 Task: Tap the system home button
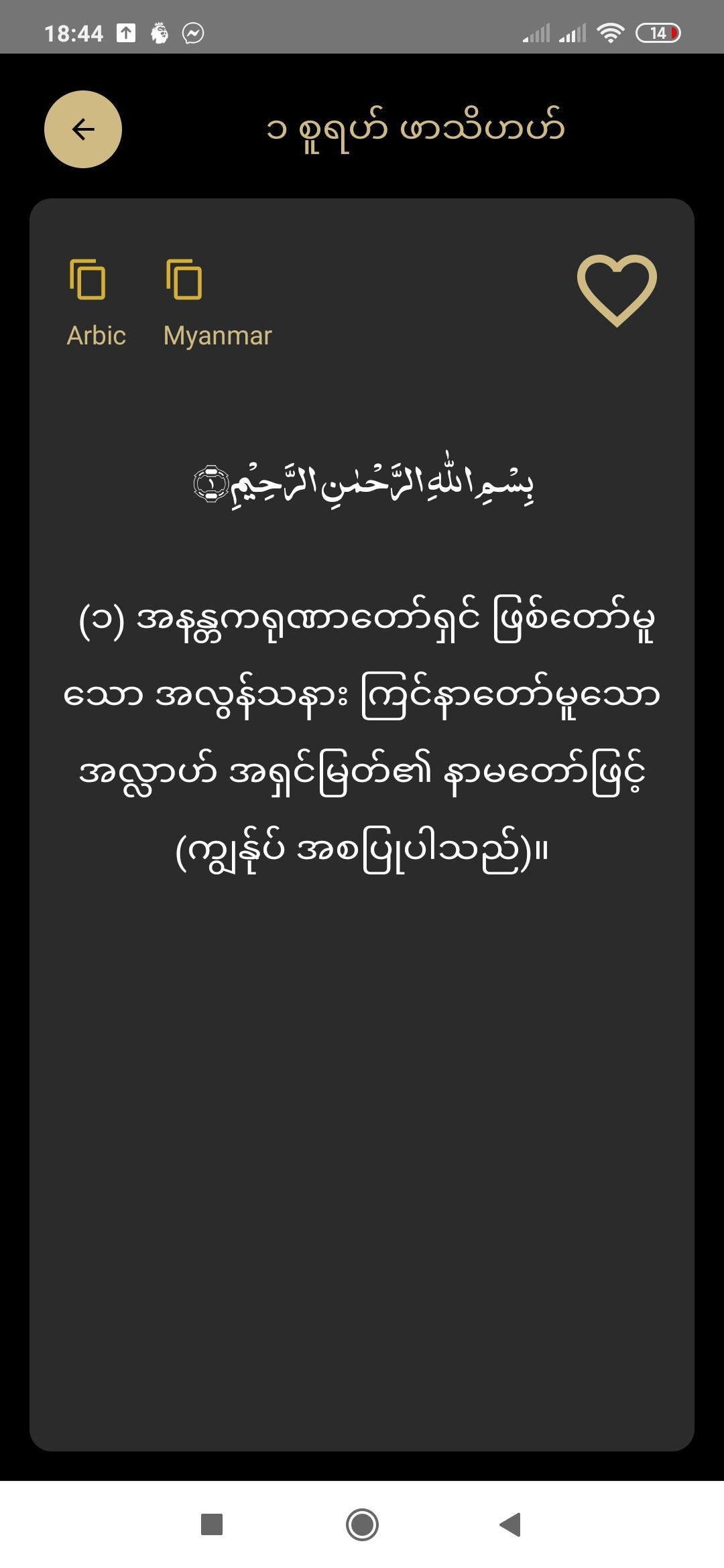click(362, 1524)
